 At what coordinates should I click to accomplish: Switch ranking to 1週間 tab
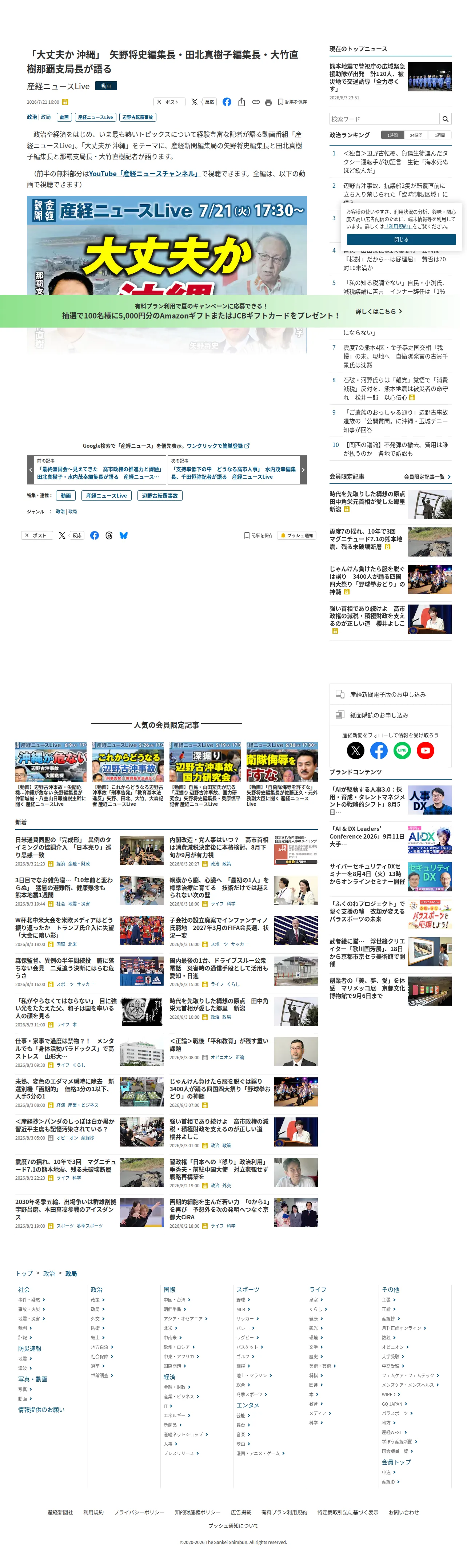tap(440, 135)
